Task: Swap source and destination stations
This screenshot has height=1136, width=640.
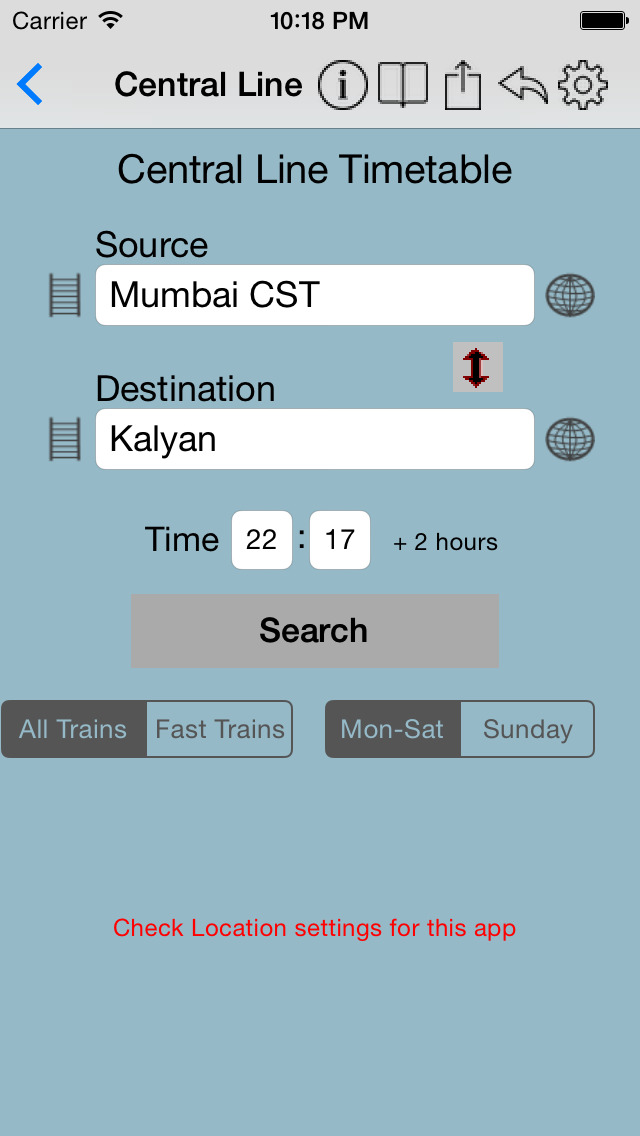Action: coord(478,367)
